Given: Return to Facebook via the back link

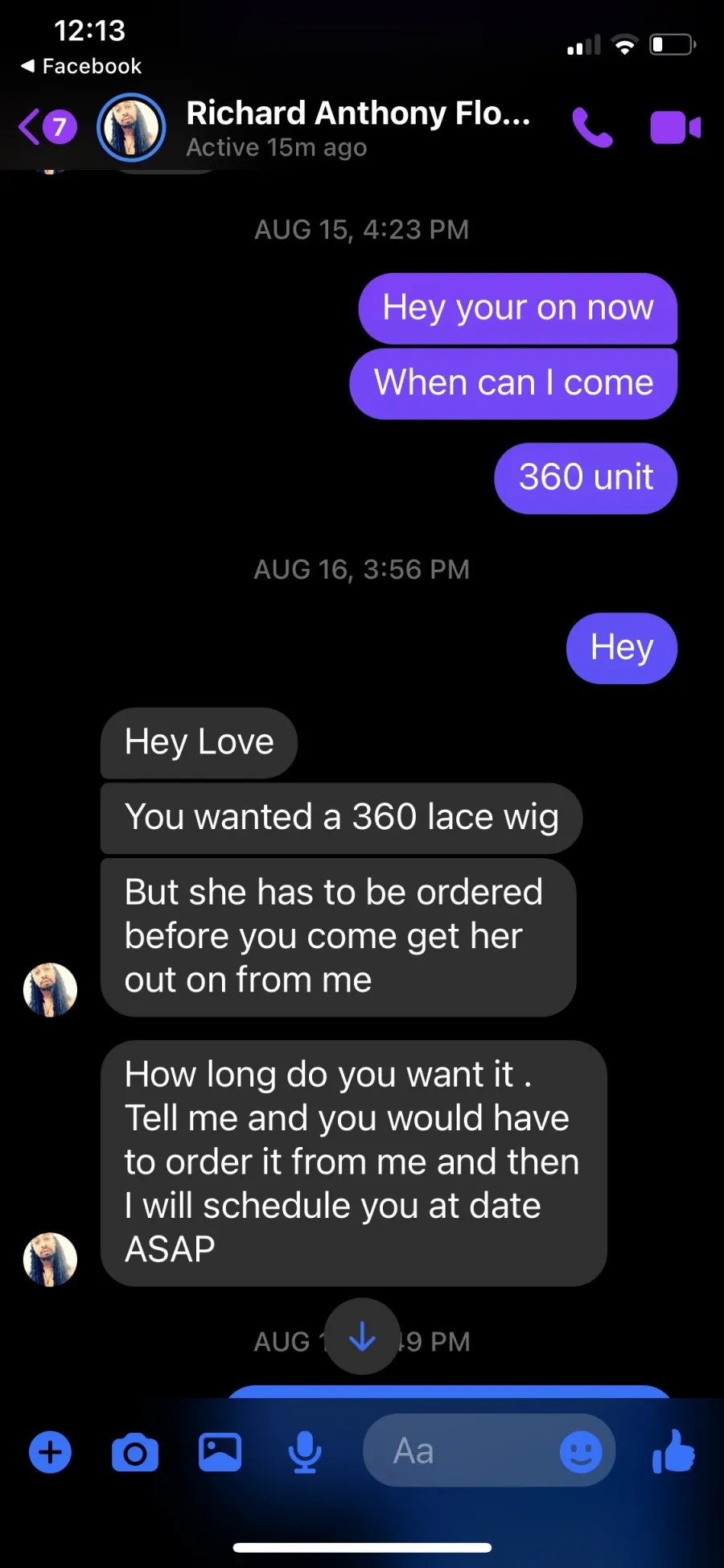Looking at the screenshot, I should [x=80, y=66].
